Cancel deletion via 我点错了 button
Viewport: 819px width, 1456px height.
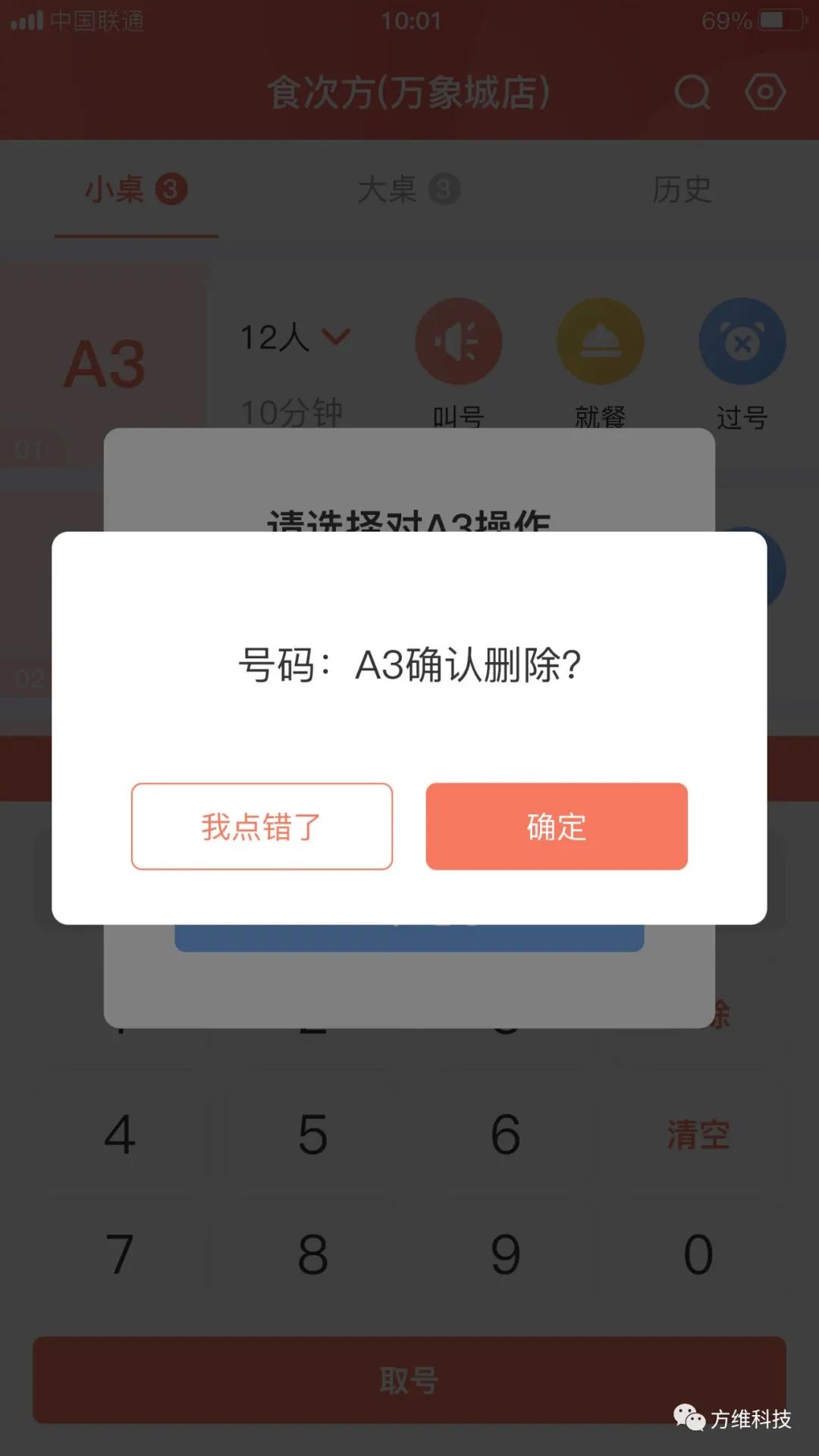tap(262, 827)
